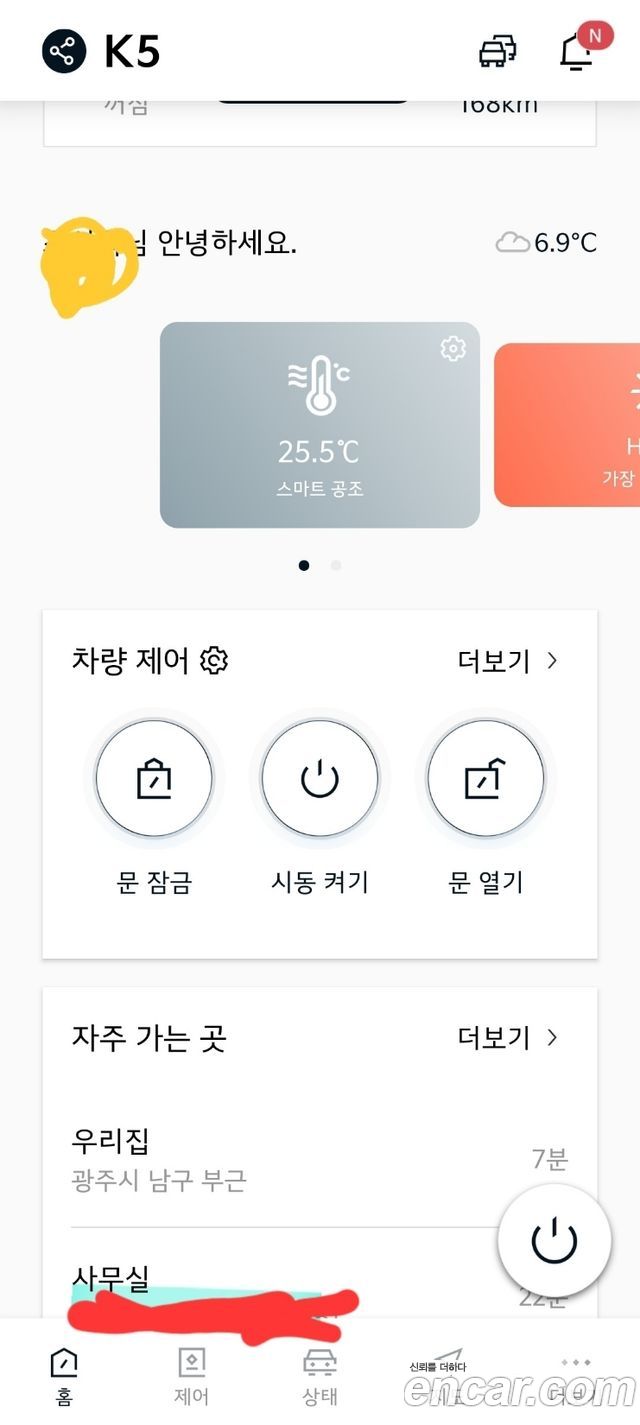Viewport: 640px width, 1425px height.
Task: Lock the doors with 문 잠금
Action: (154, 778)
